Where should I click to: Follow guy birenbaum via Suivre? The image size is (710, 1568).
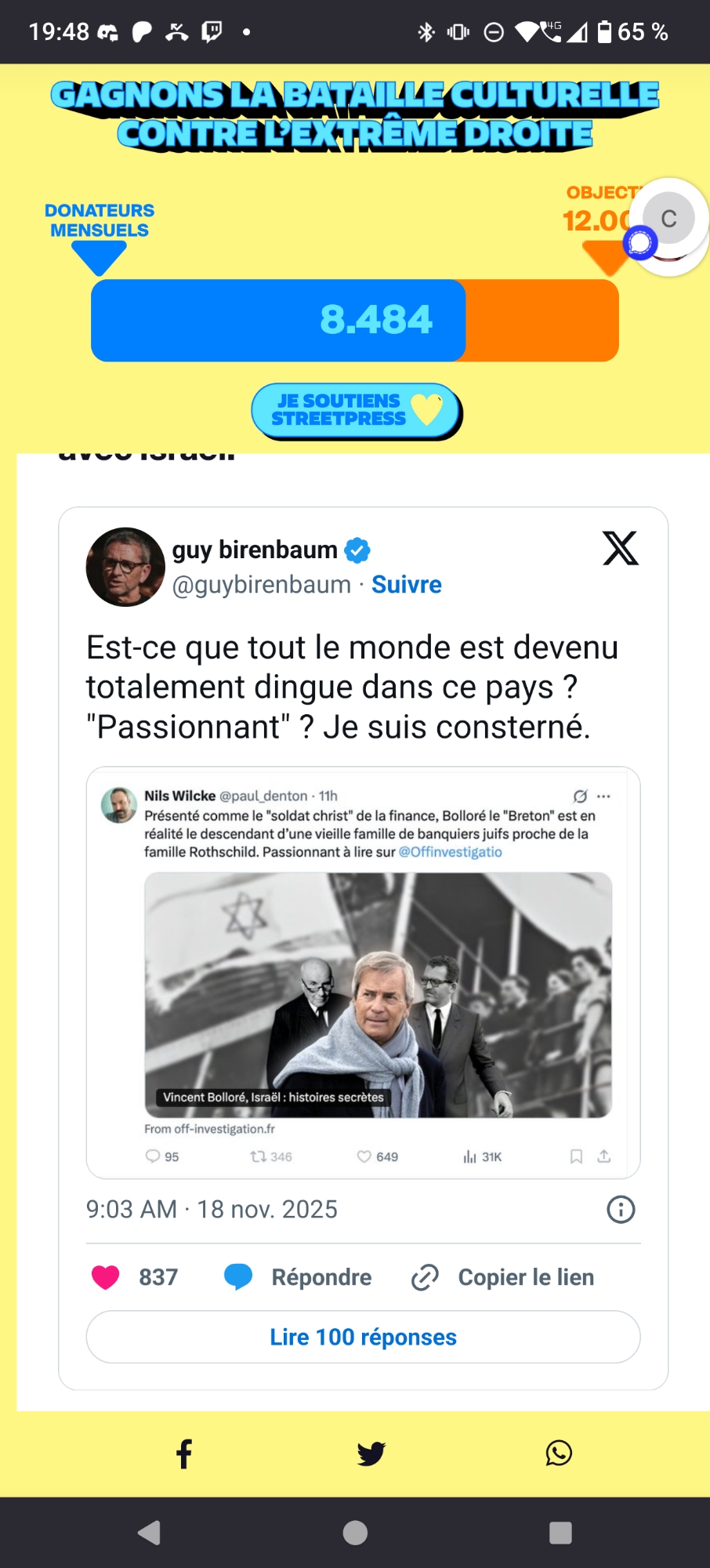pyautogui.click(x=406, y=585)
